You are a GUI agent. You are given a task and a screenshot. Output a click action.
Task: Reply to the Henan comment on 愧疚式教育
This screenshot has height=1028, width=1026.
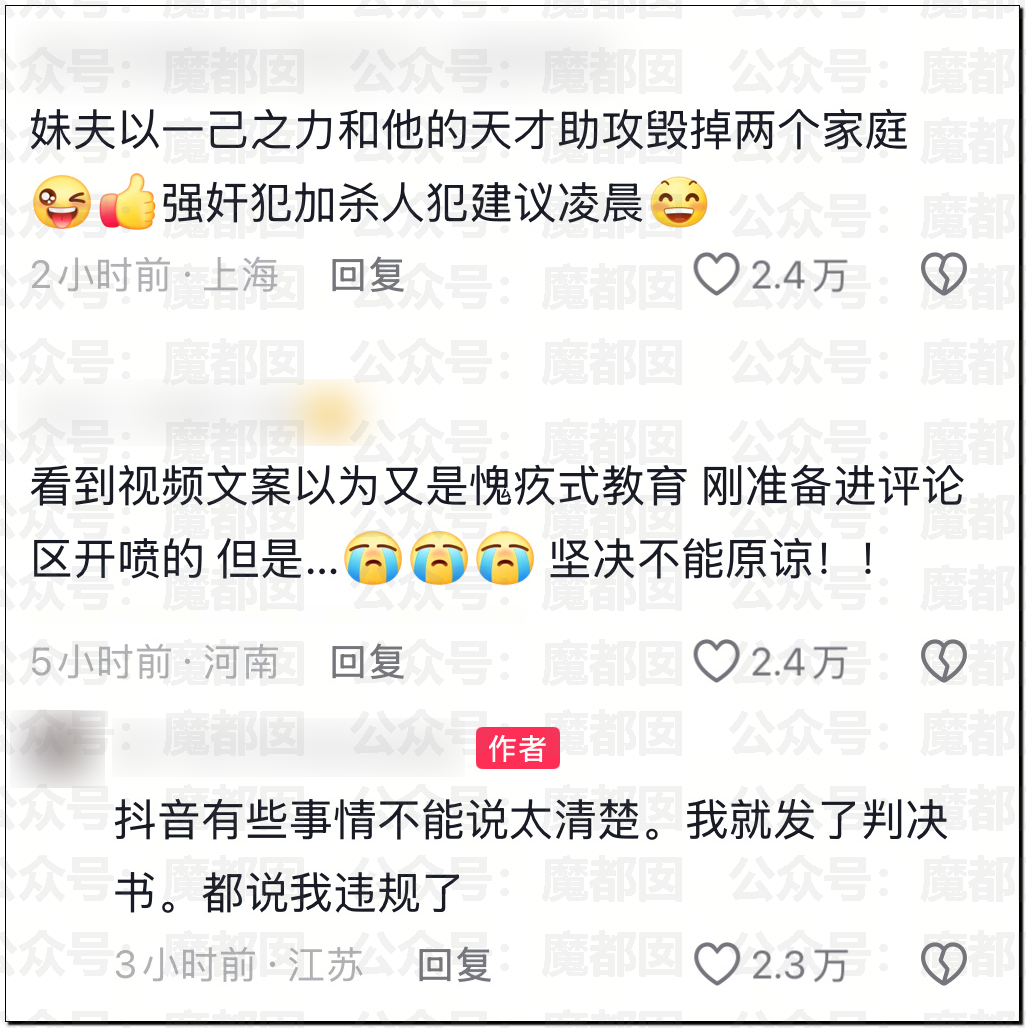tap(367, 662)
